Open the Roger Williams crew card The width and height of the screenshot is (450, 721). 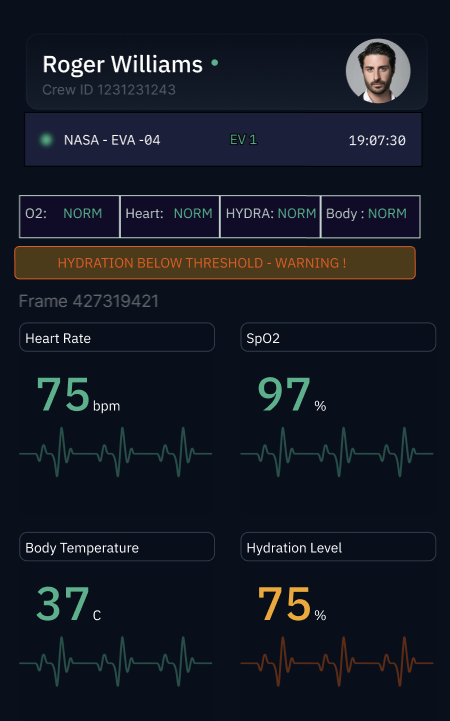click(227, 72)
